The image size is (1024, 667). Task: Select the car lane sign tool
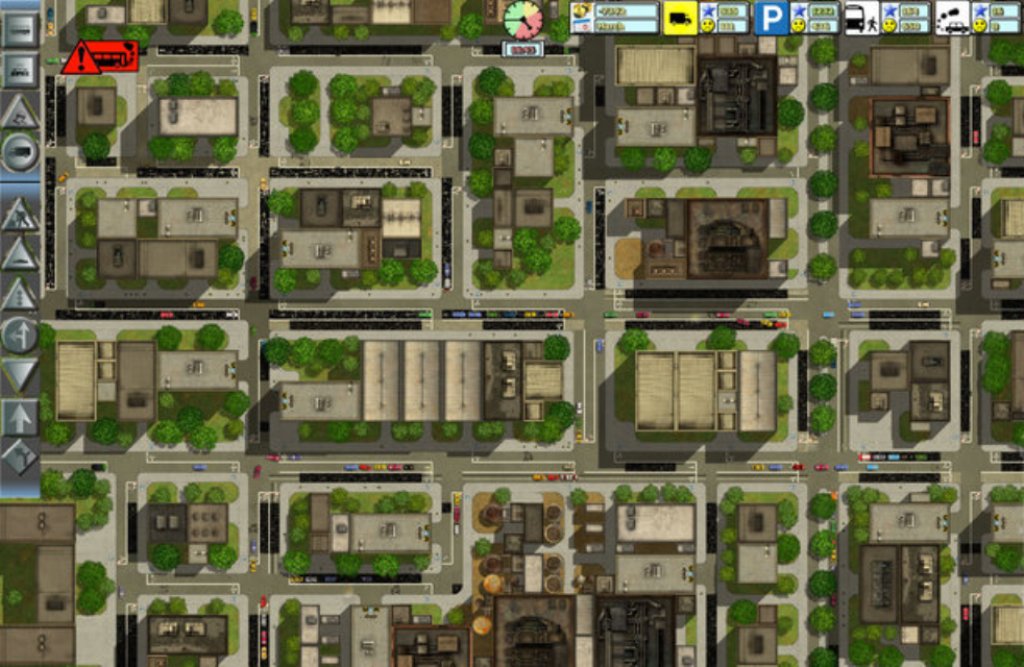point(20,70)
